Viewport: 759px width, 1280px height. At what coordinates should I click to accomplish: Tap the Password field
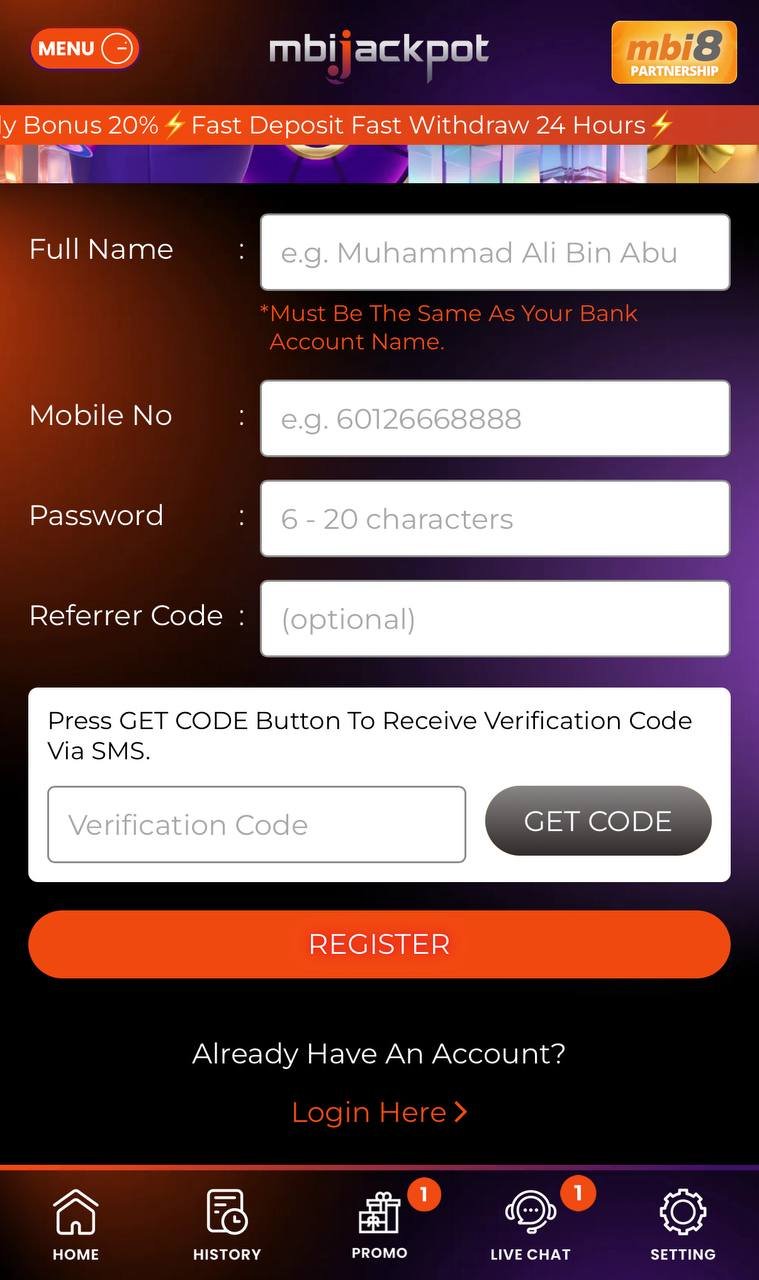pyautogui.click(x=495, y=518)
